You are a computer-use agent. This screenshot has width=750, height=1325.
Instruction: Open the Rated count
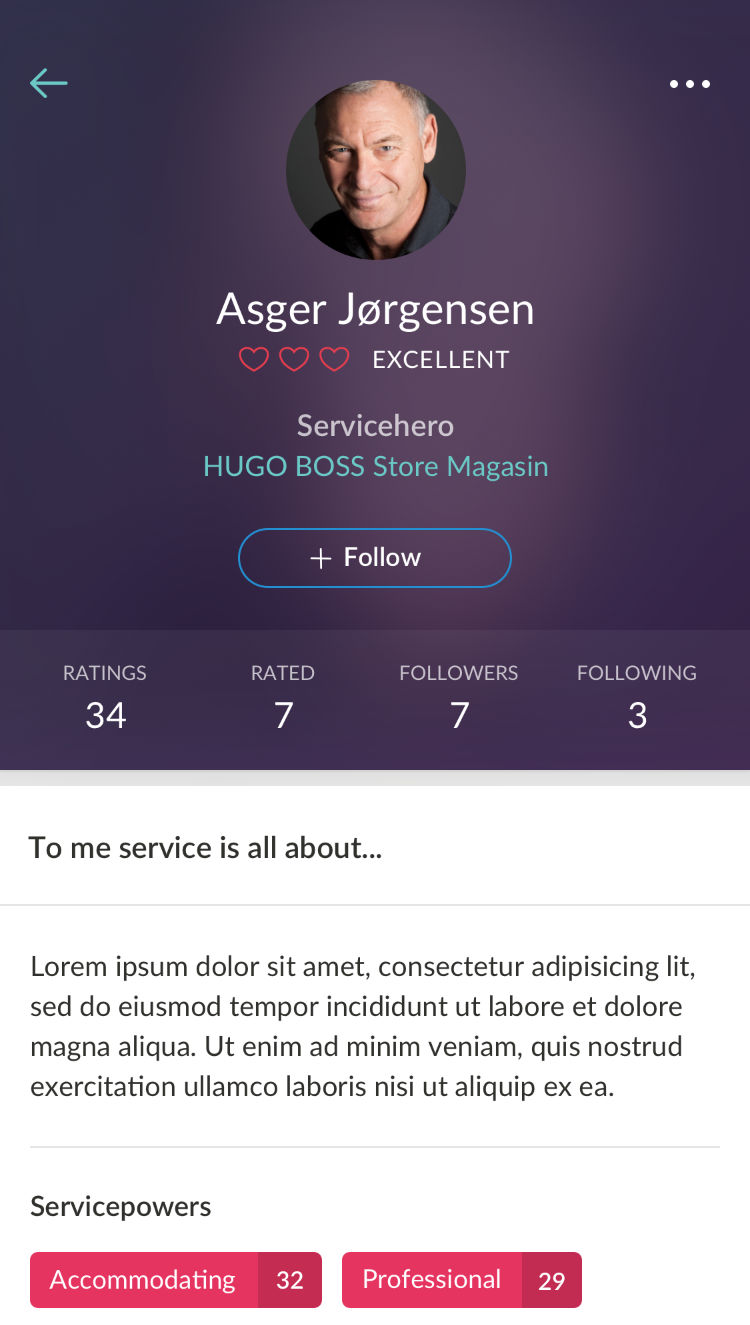click(283, 698)
